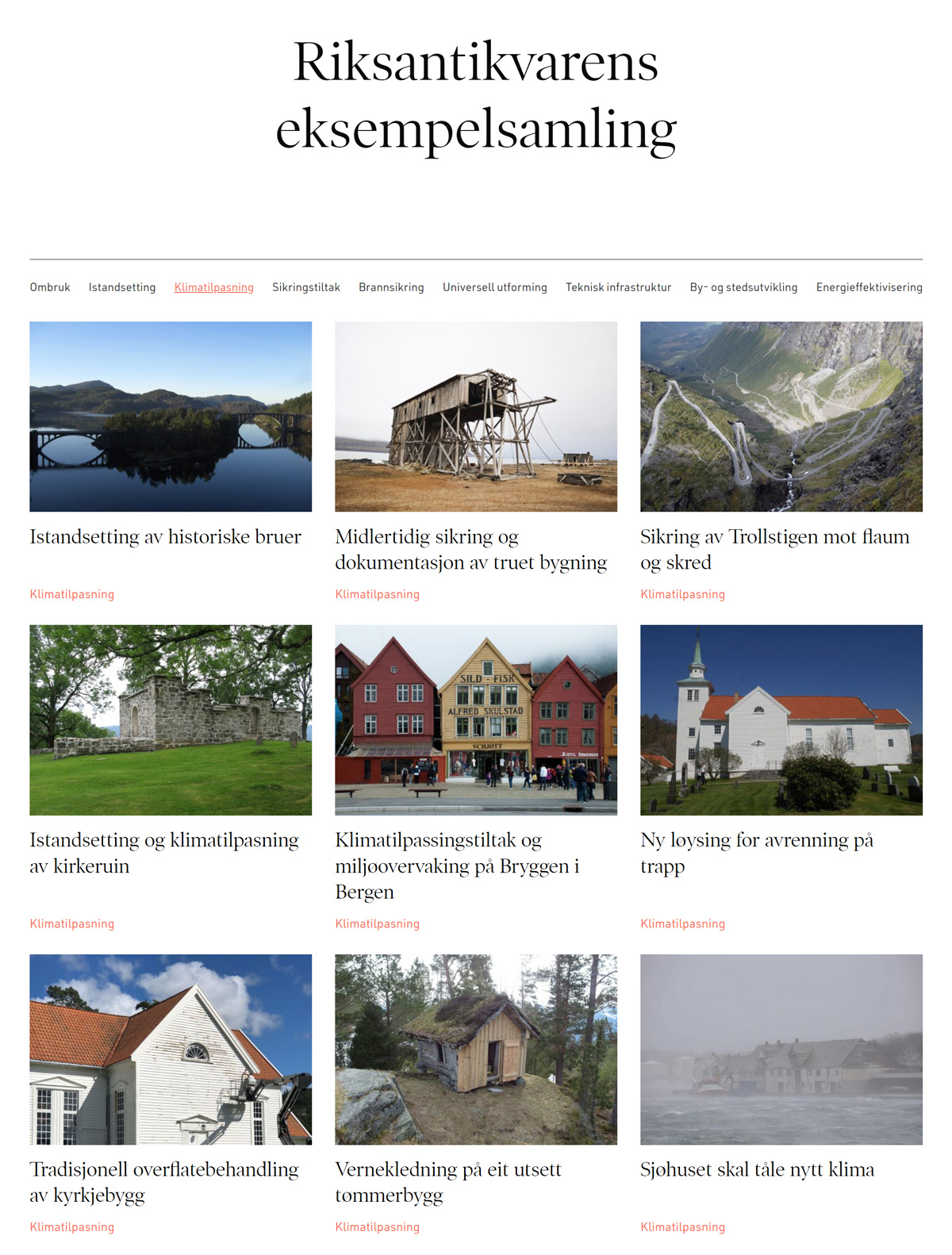
Task: Open the Sikringstiltak category
Action: click(x=305, y=287)
